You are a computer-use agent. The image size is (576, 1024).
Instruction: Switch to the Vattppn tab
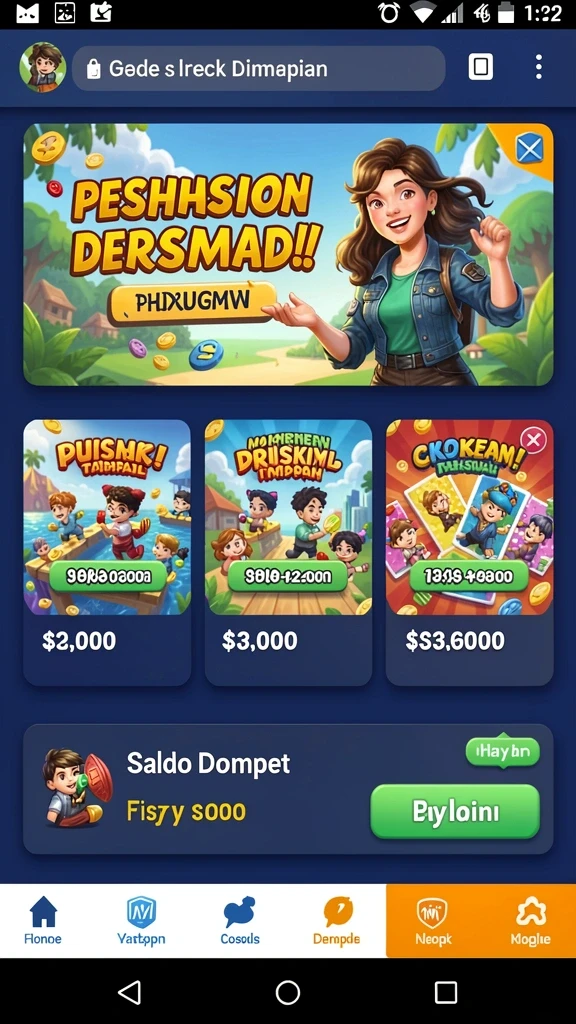coord(141,921)
